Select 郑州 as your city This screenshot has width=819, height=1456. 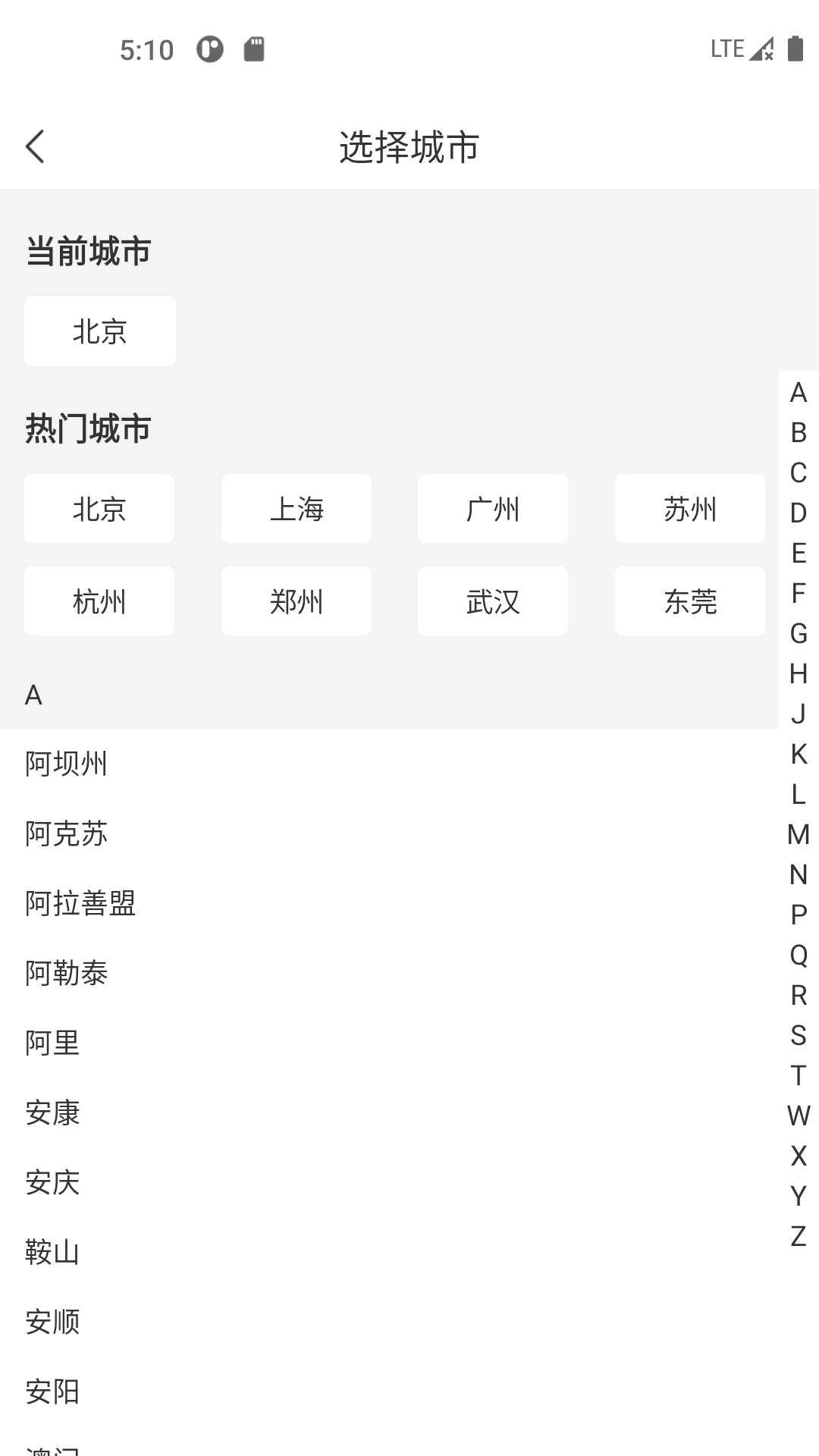296,600
